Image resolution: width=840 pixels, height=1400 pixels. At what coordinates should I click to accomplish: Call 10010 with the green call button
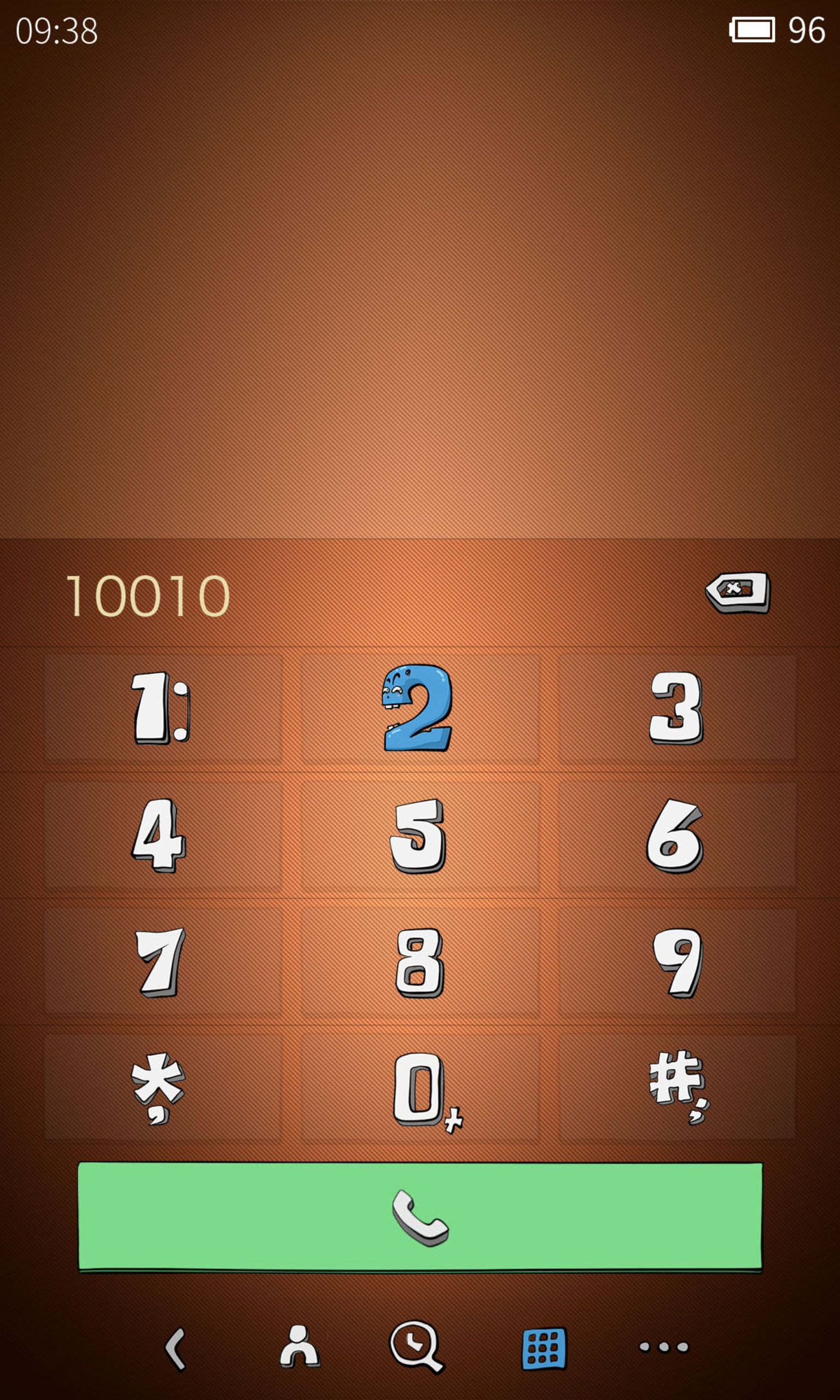(x=420, y=1217)
